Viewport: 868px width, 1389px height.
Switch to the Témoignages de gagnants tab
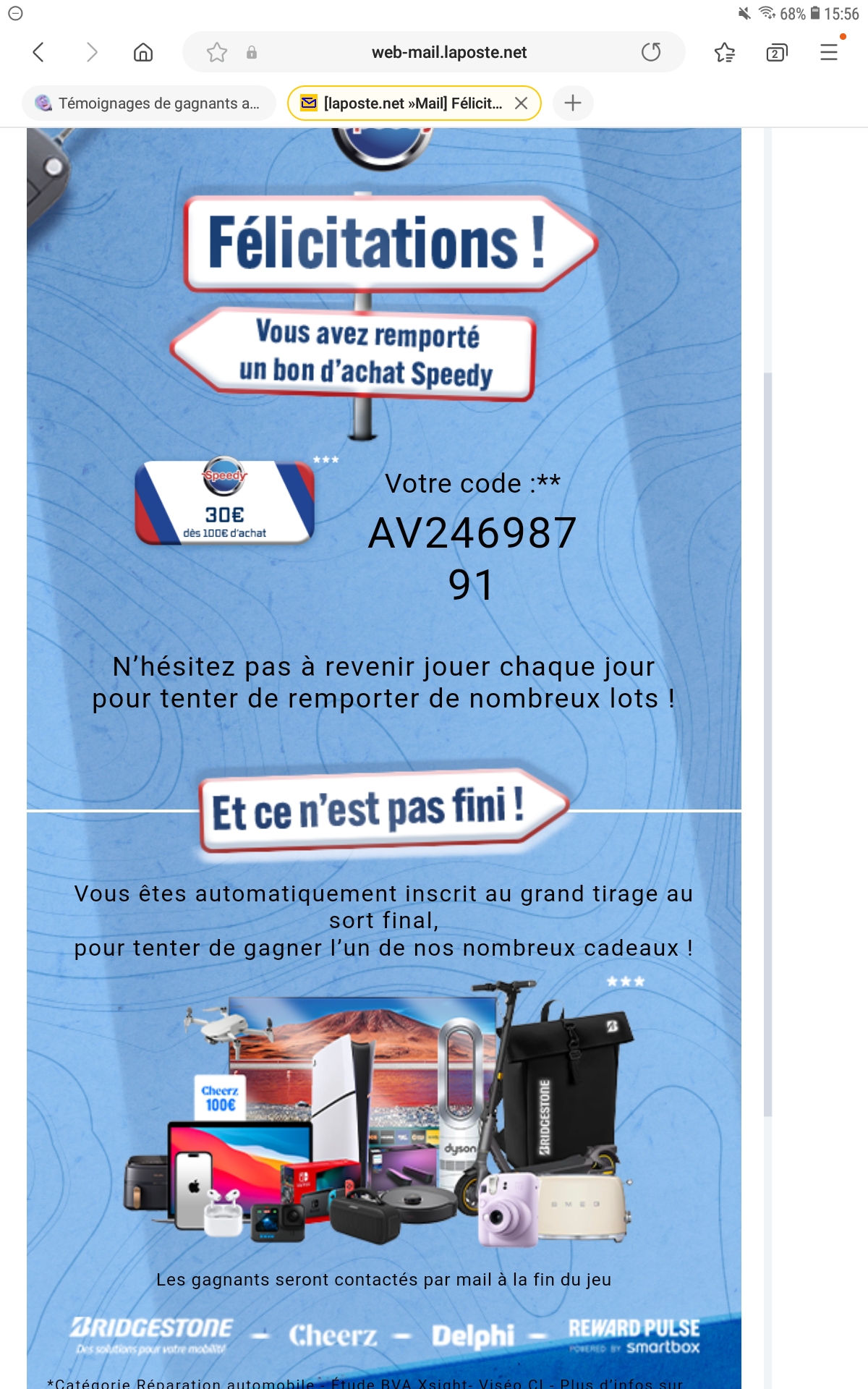[149, 103]
